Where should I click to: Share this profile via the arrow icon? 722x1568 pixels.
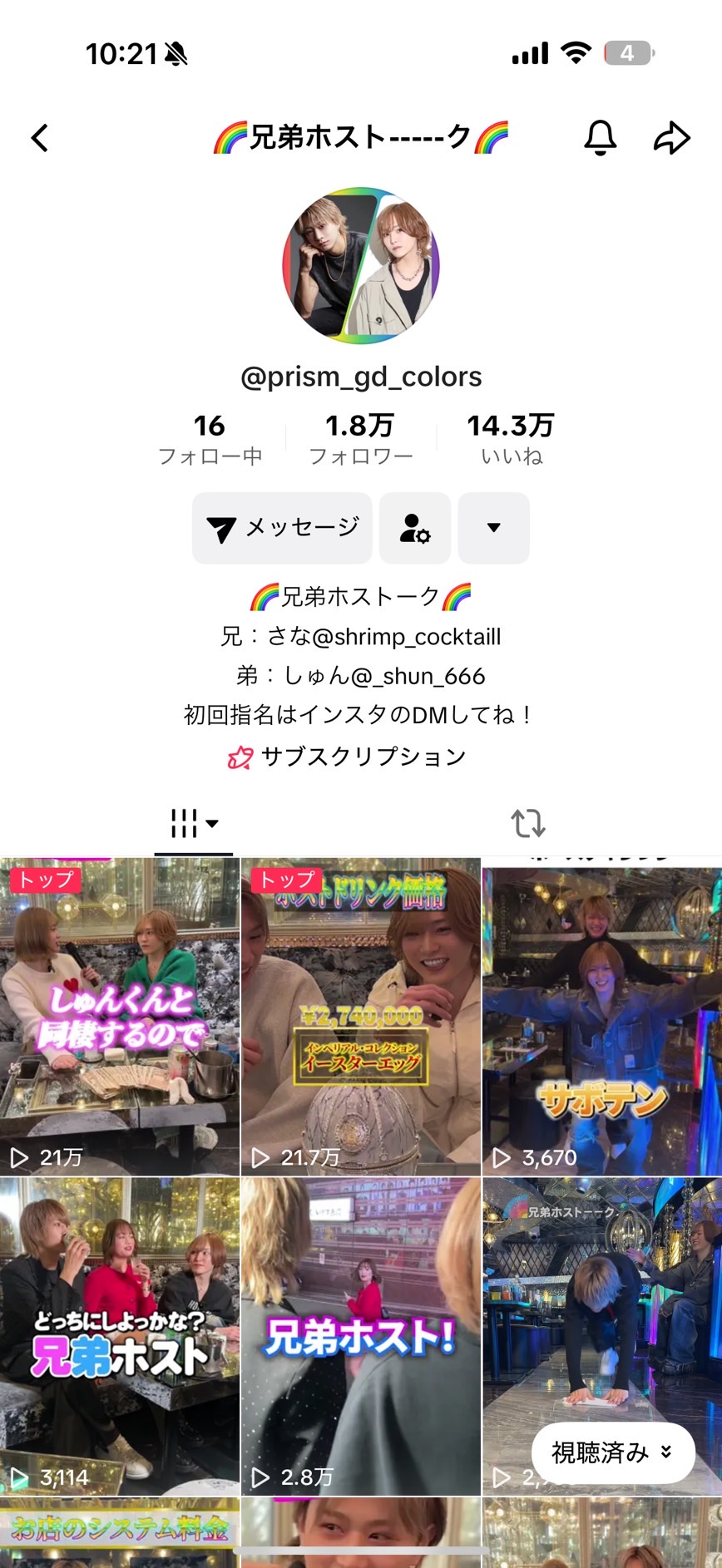click(x=671, y=138)
